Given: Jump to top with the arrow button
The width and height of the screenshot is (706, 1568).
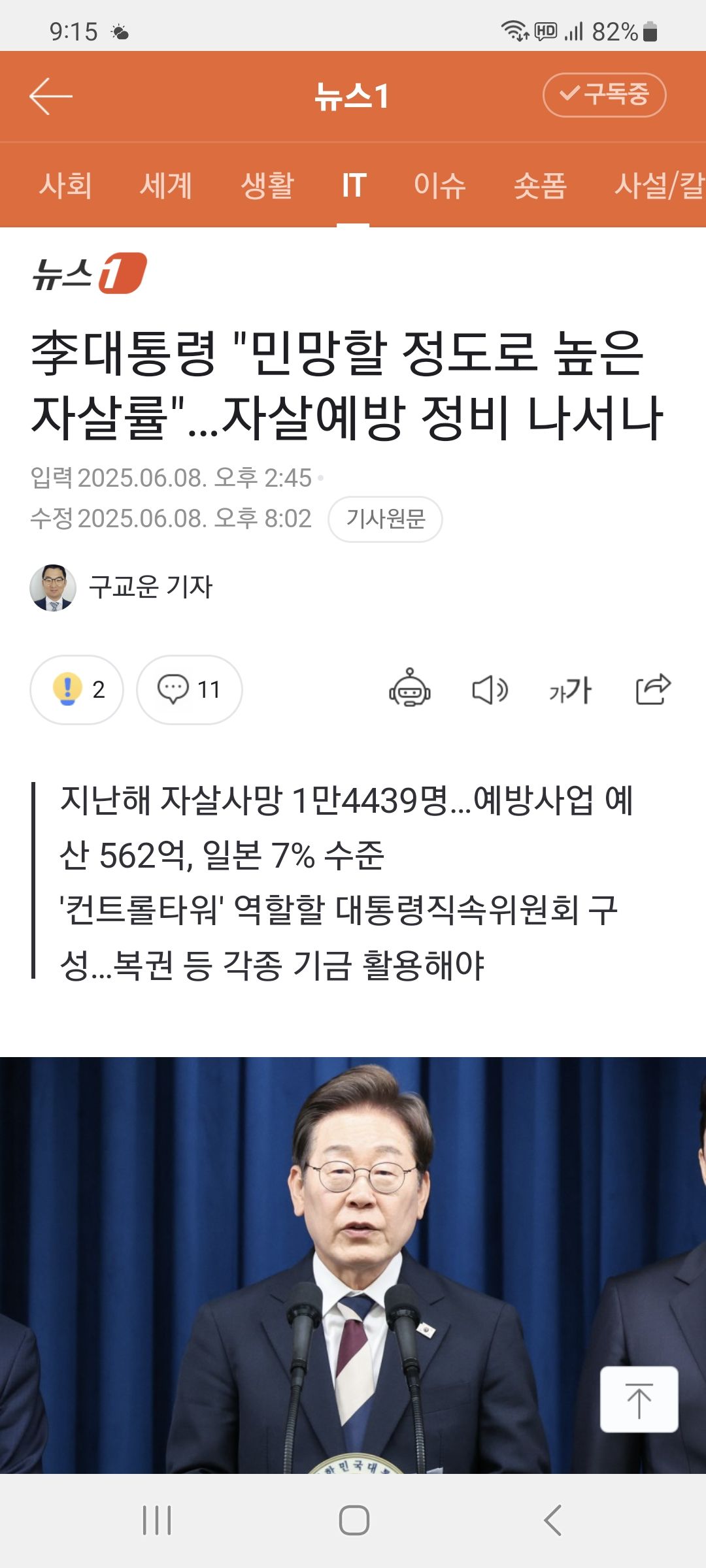Looking at the screenshot, I should (639, 1399).
